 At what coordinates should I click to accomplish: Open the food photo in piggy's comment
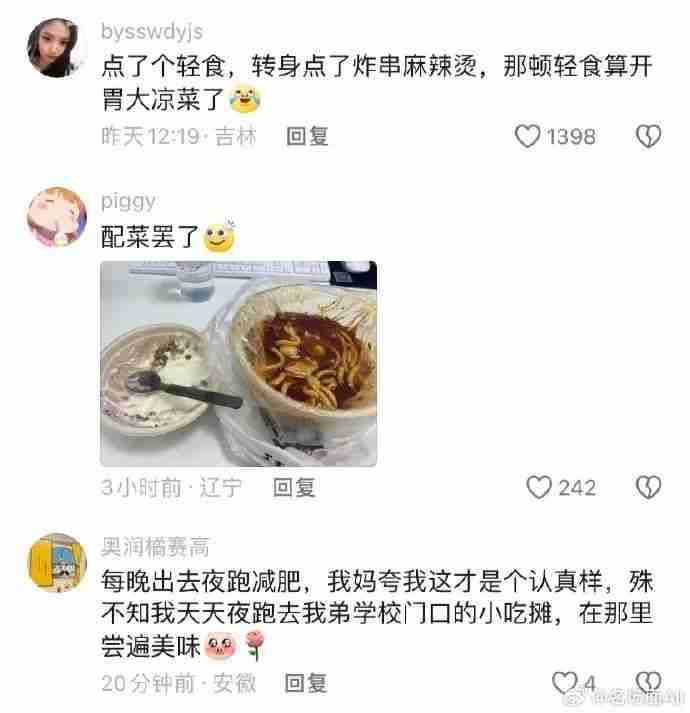coord(239,364)
